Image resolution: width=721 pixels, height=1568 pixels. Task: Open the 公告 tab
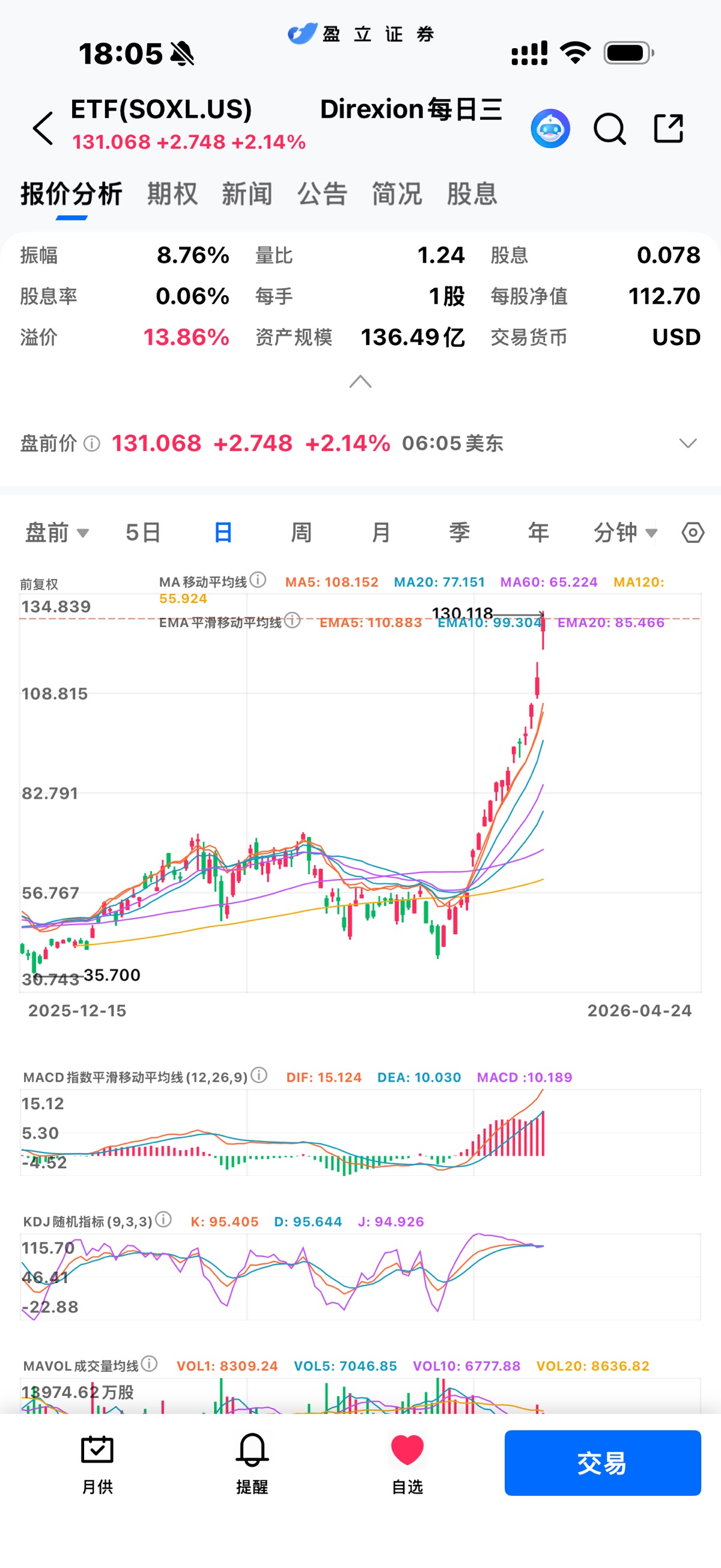tap(322, 194)
